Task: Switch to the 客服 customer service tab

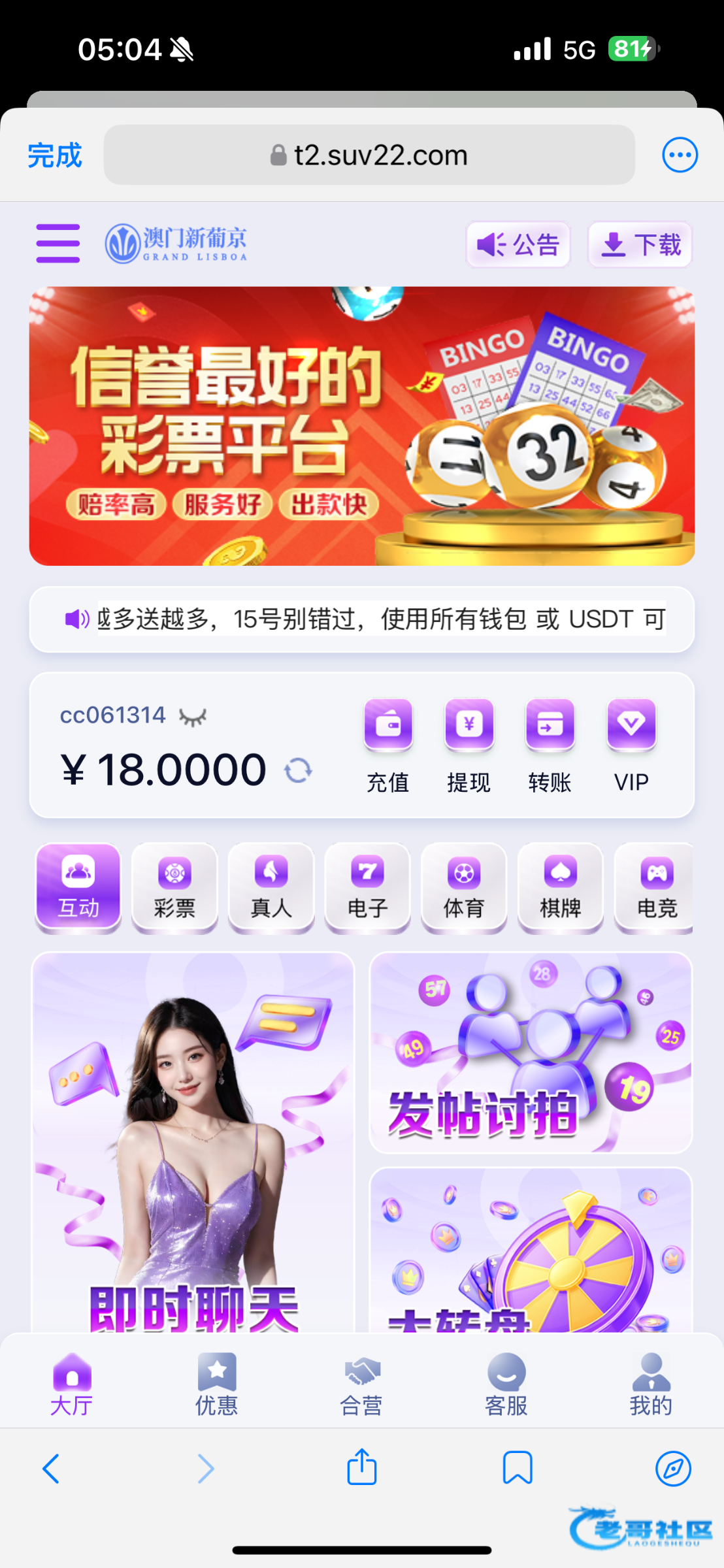Action: (506, 1384)
